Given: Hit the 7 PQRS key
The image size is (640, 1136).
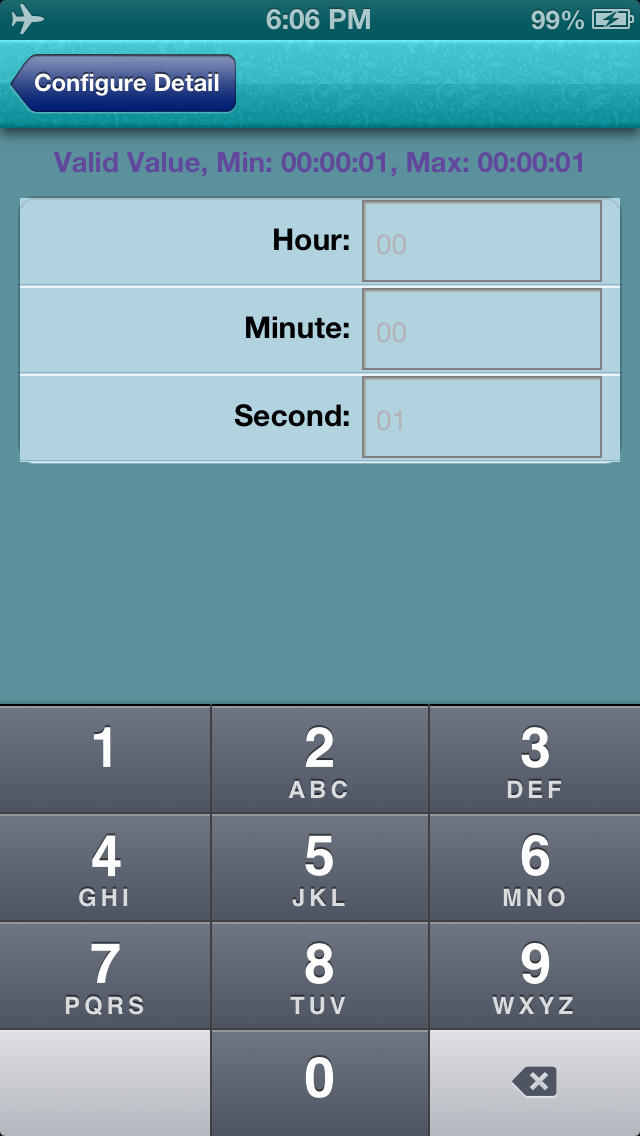Looking at the screenshot, I should 105,975.
